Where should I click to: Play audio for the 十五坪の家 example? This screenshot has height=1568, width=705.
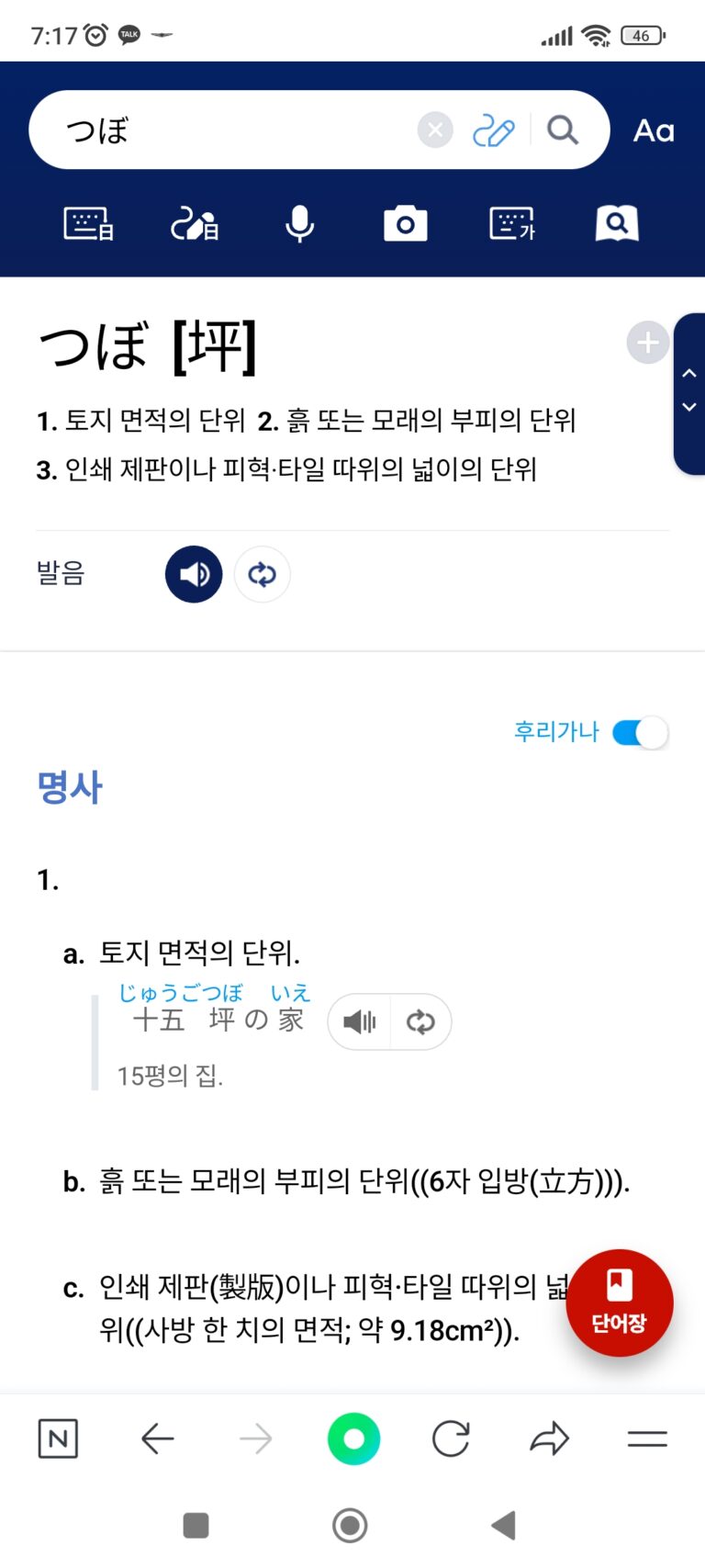tap(360, 1021)
